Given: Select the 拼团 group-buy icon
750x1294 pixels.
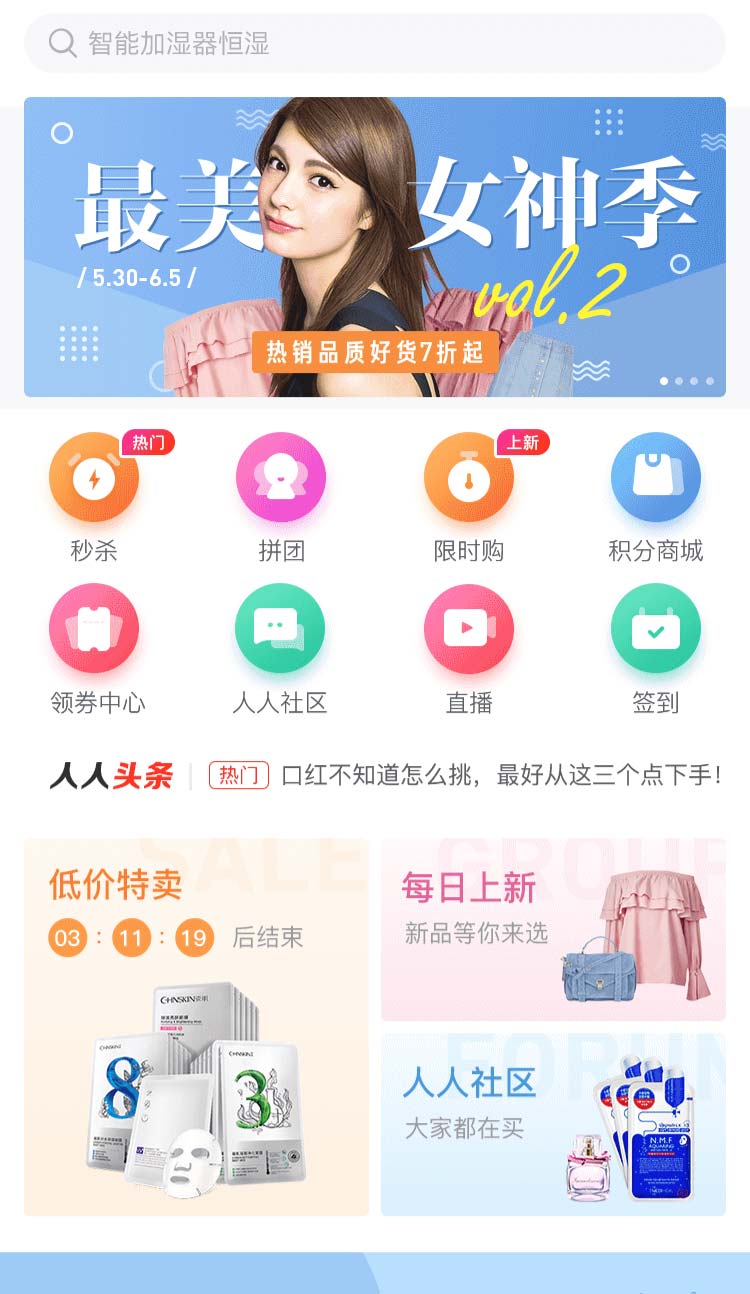Looking at the screenshot, I should tap(281, 479).
